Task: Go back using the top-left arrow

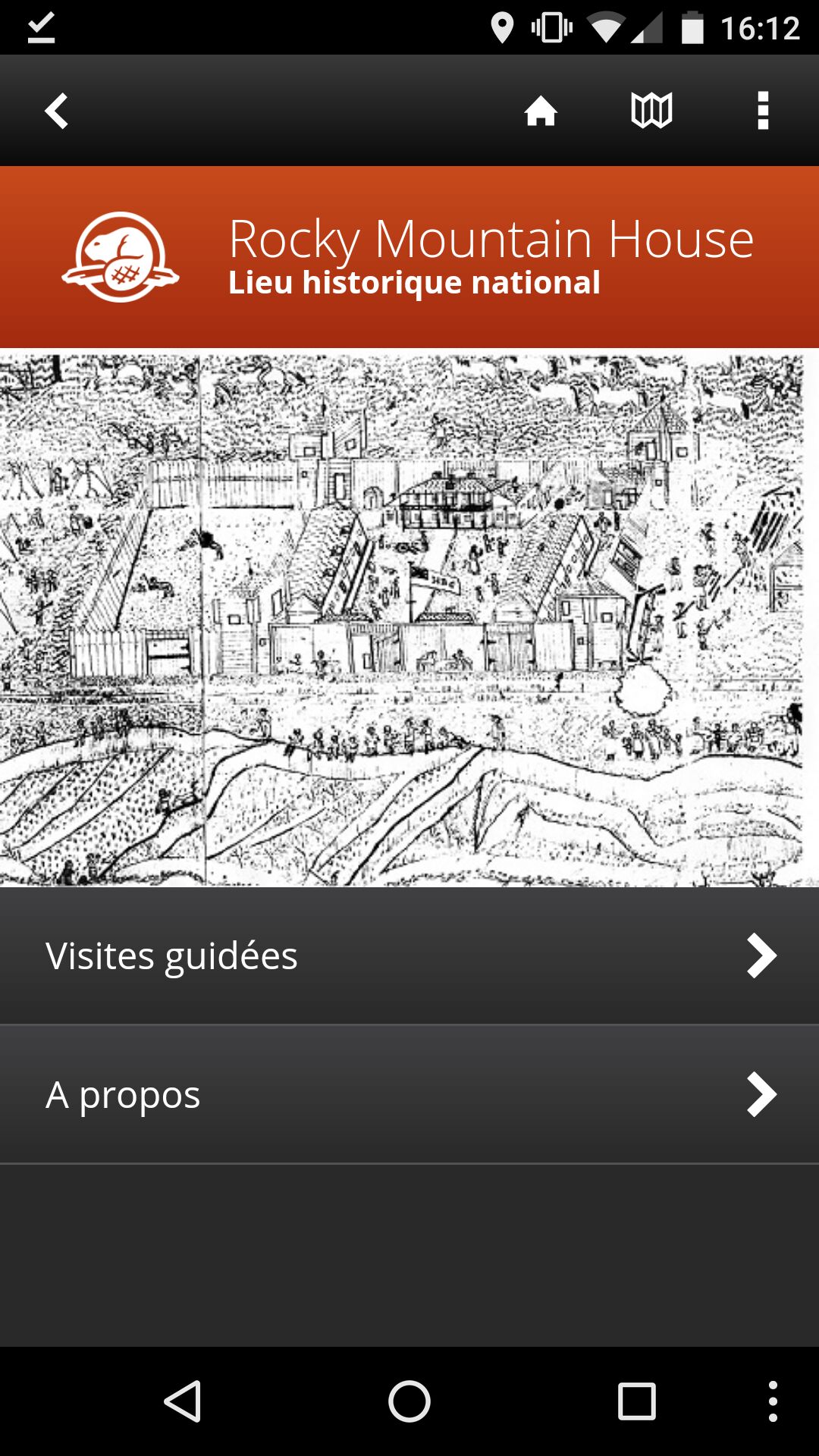Action: tap(56, 111)
